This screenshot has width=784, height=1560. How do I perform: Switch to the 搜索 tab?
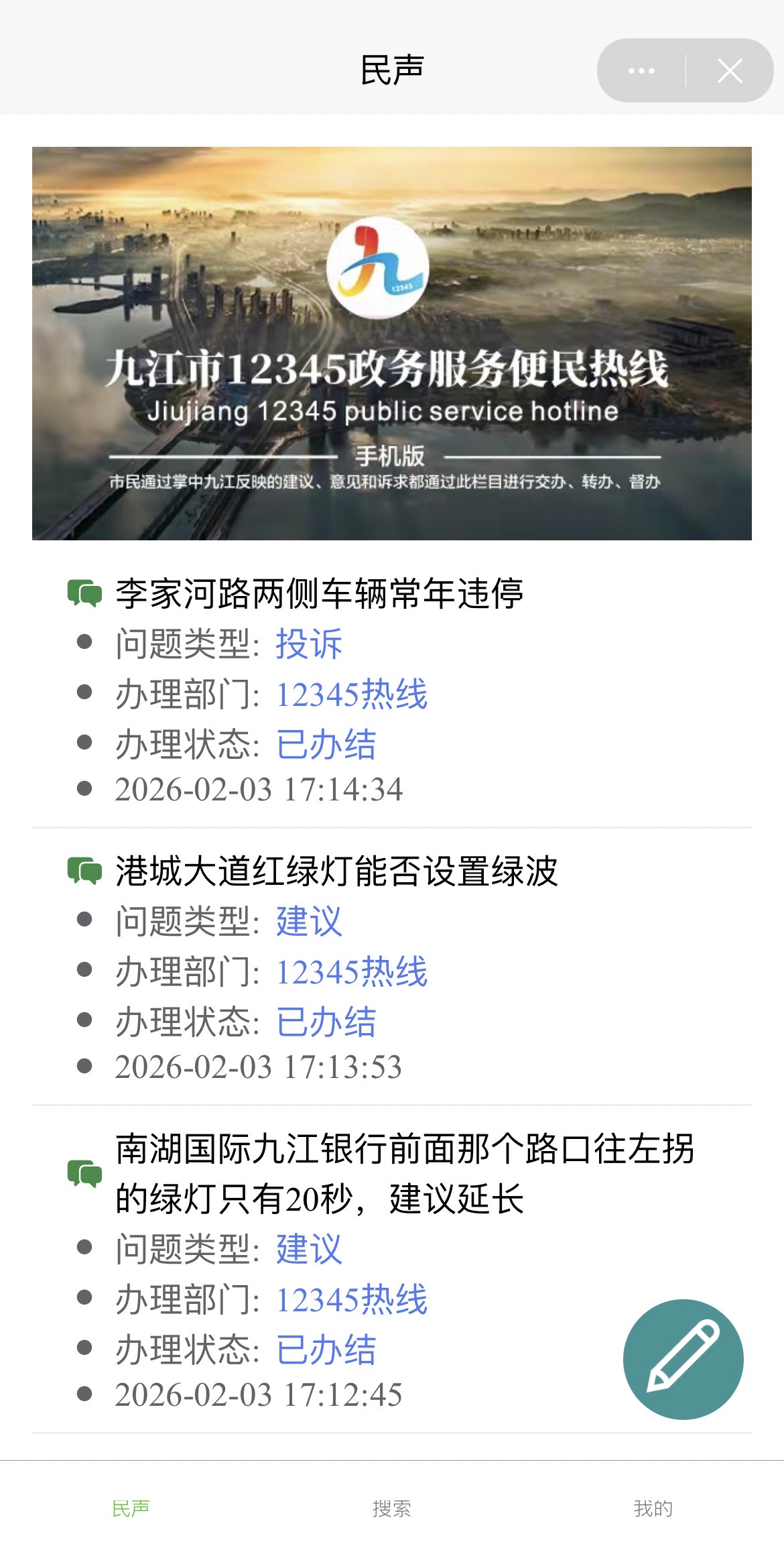pyautogui.click(x=392, y=1508)
